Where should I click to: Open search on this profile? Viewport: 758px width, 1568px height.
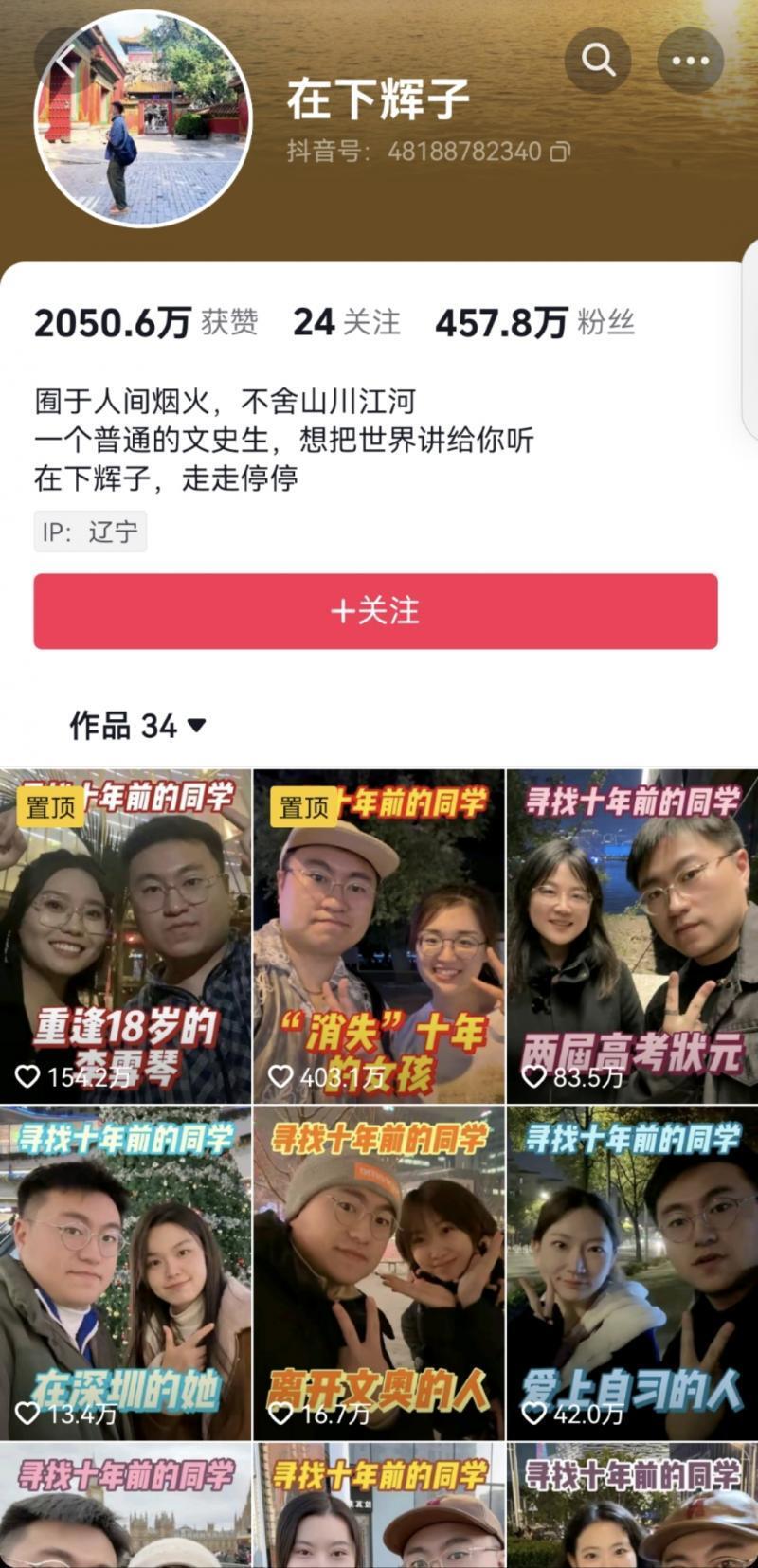598,61
